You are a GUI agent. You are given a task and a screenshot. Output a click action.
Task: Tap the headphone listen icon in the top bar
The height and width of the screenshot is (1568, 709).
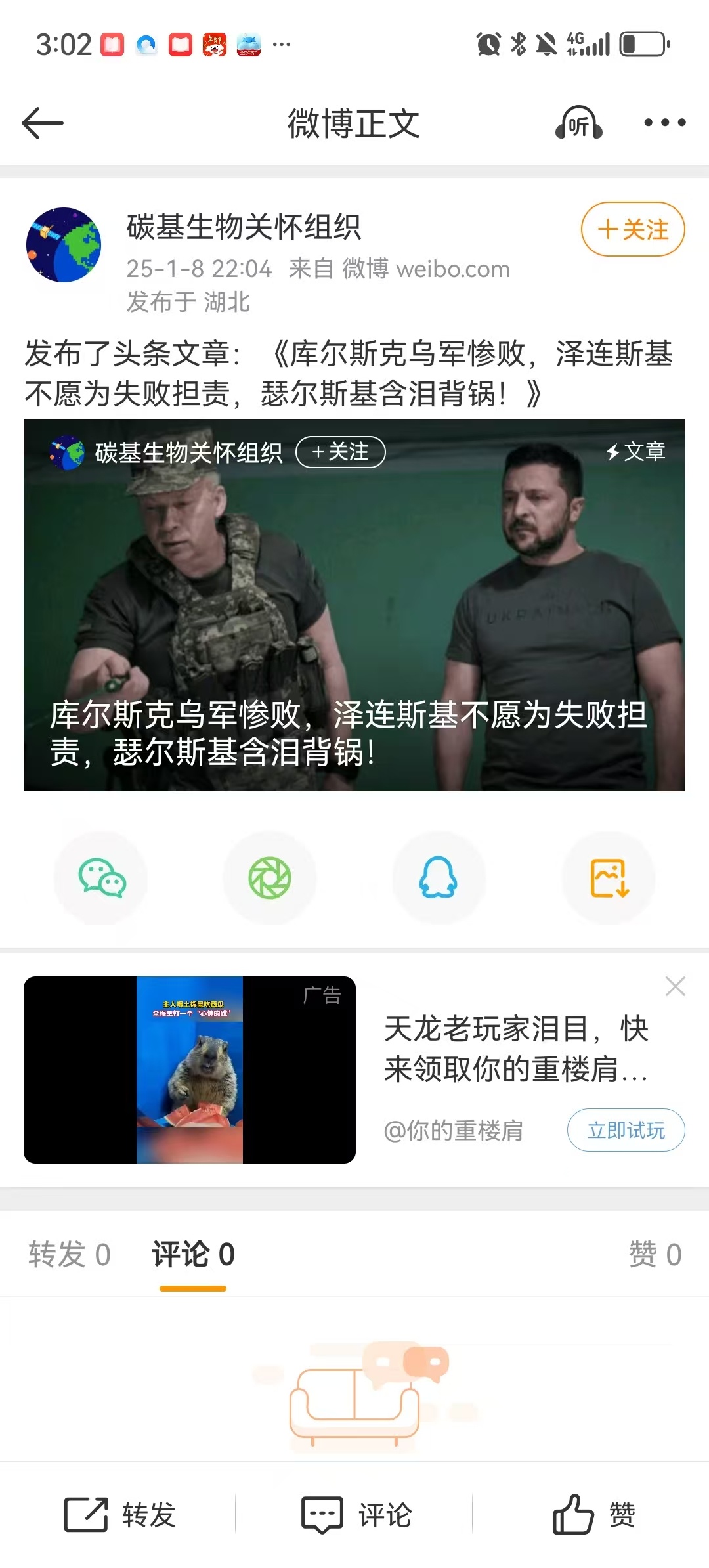tap(578, 122)
